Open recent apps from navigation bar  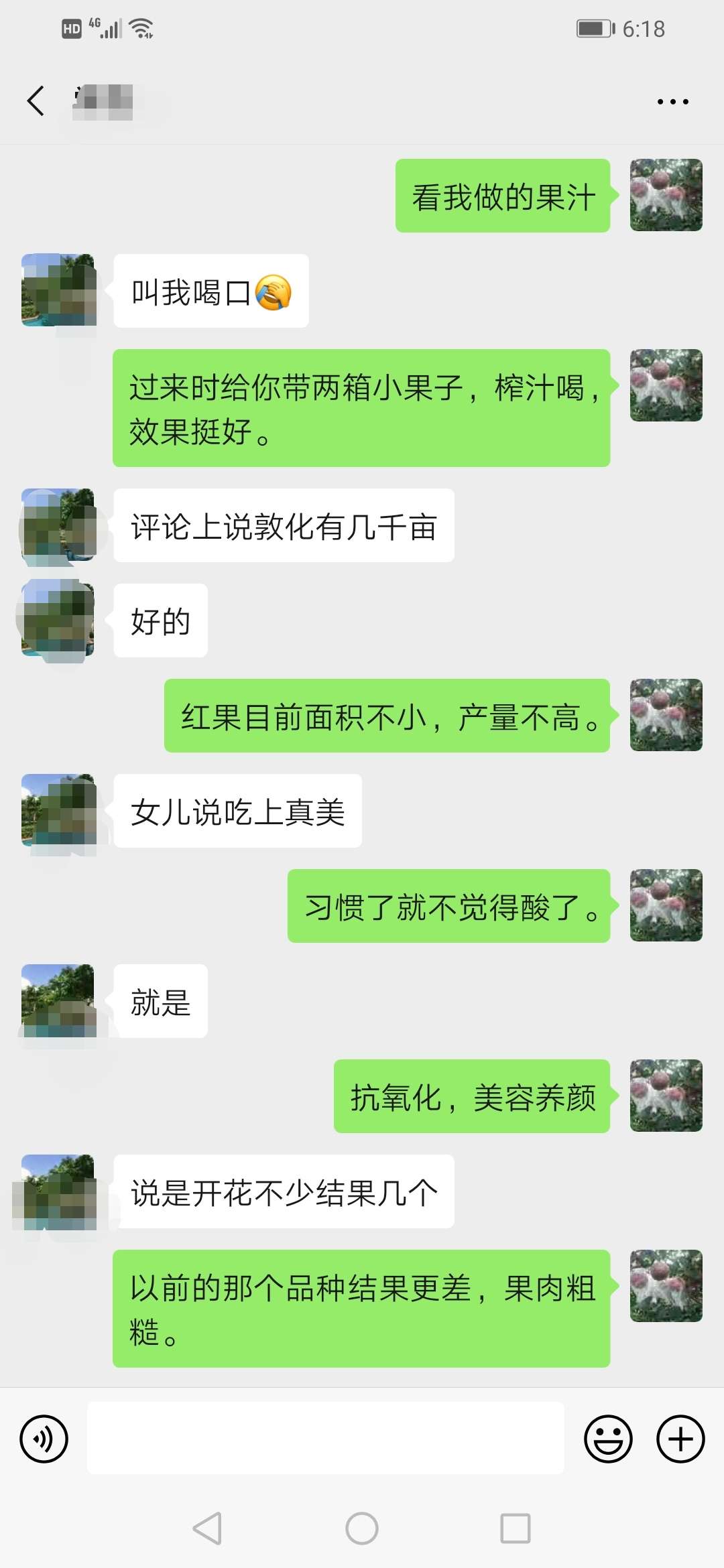pos(515,1528)
